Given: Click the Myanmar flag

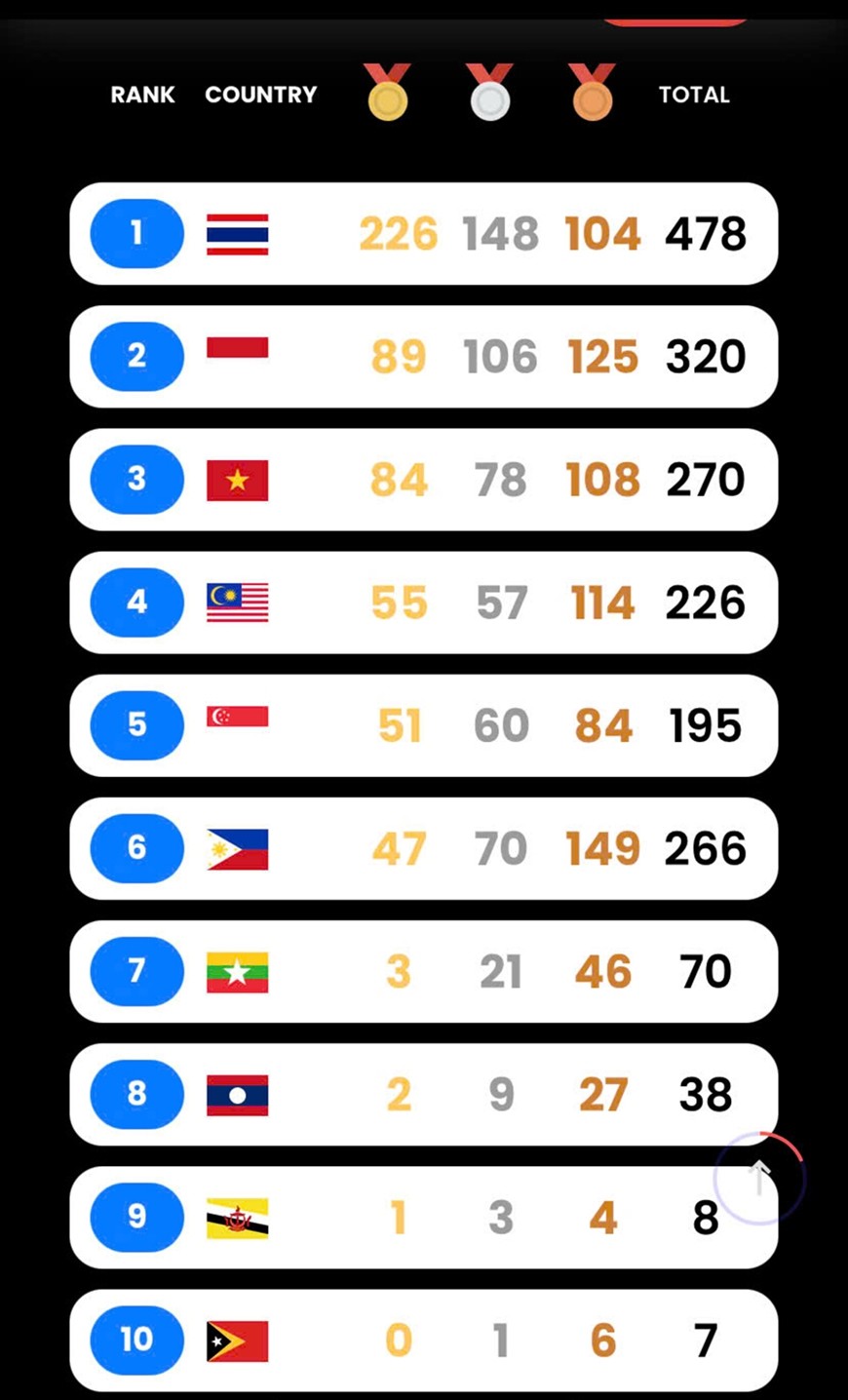Looking at the screenshot, I should click(237, 971).
